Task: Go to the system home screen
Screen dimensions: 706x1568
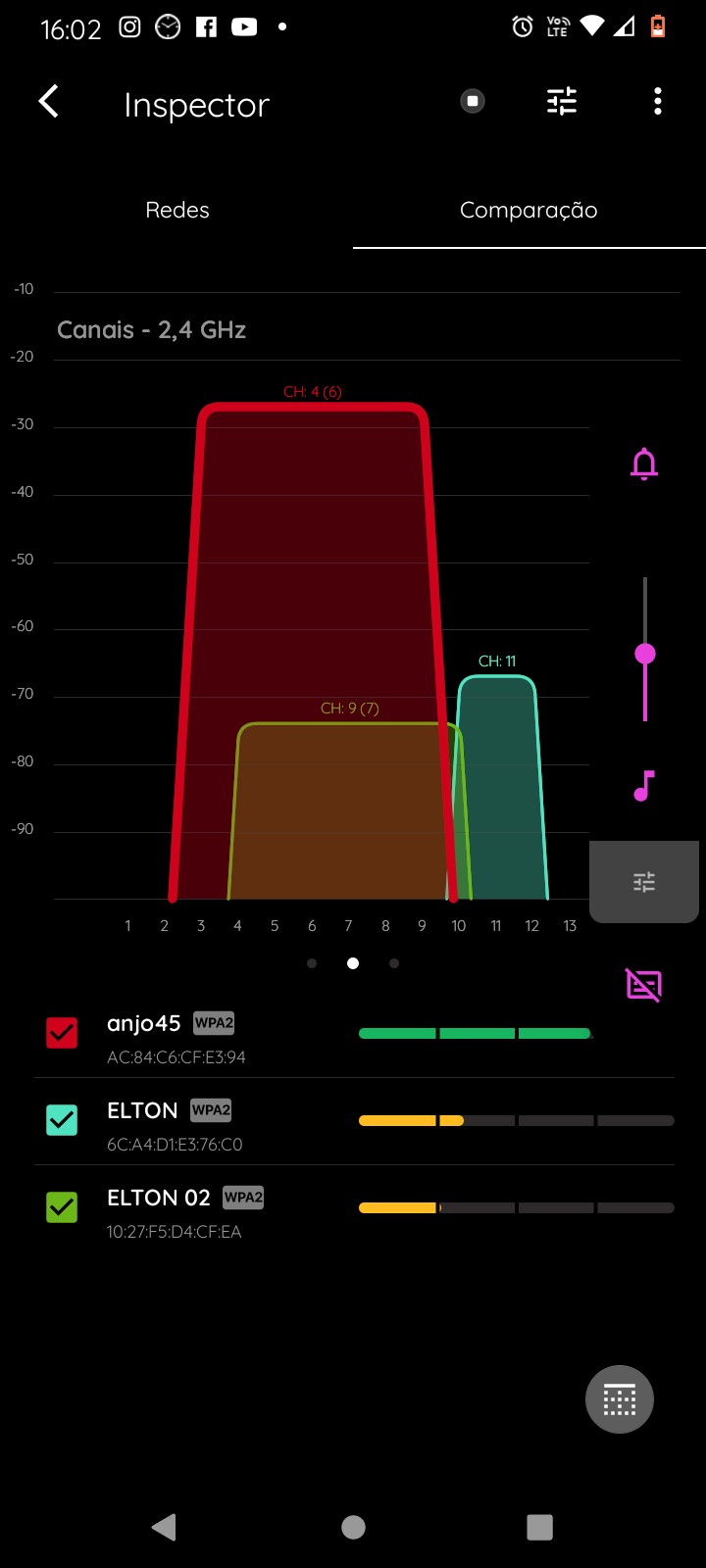Action: pyautogui.click(x=353, y=1527)
